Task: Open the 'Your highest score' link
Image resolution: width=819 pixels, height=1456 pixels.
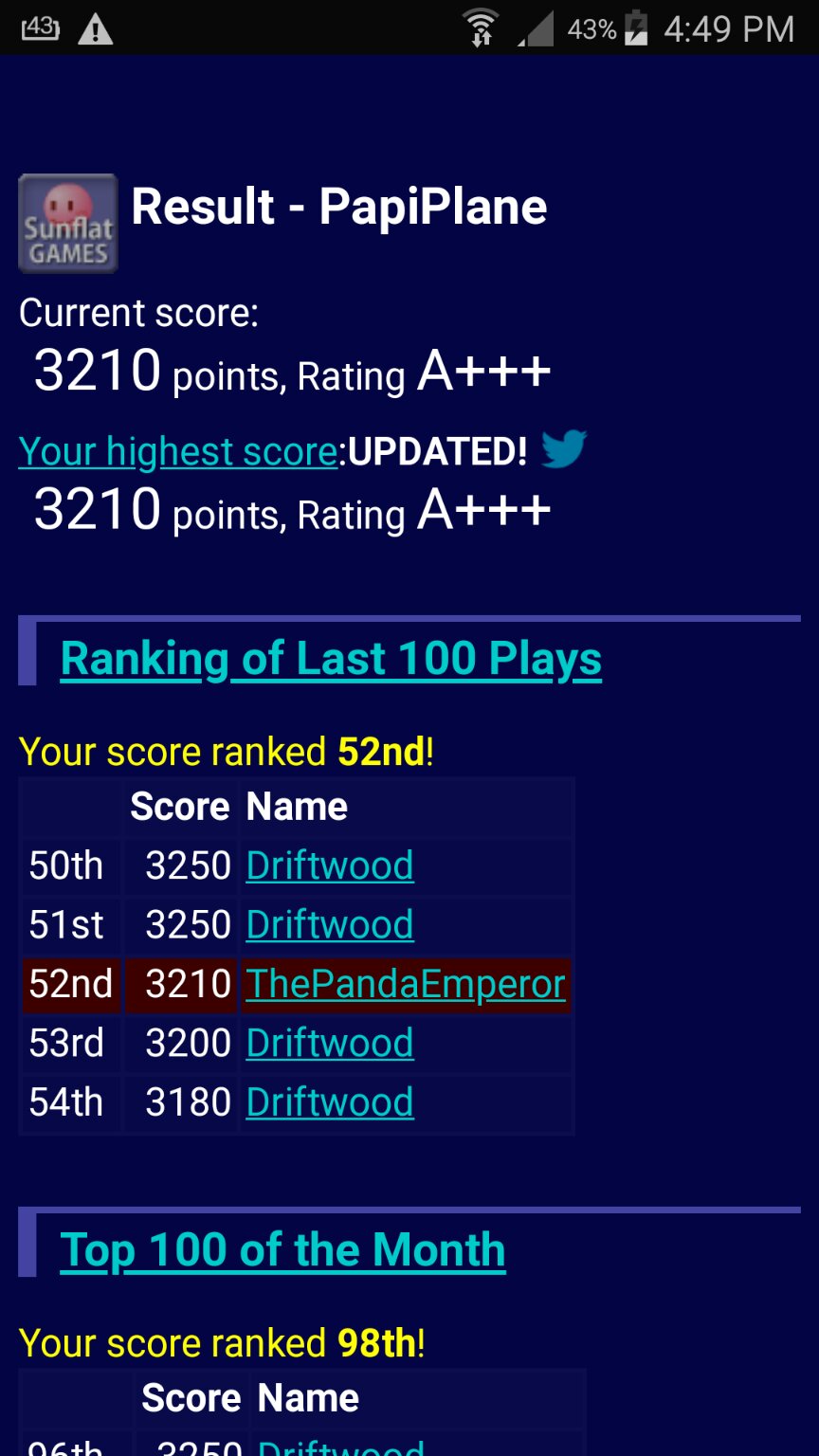Action: [x=178, y=452]
